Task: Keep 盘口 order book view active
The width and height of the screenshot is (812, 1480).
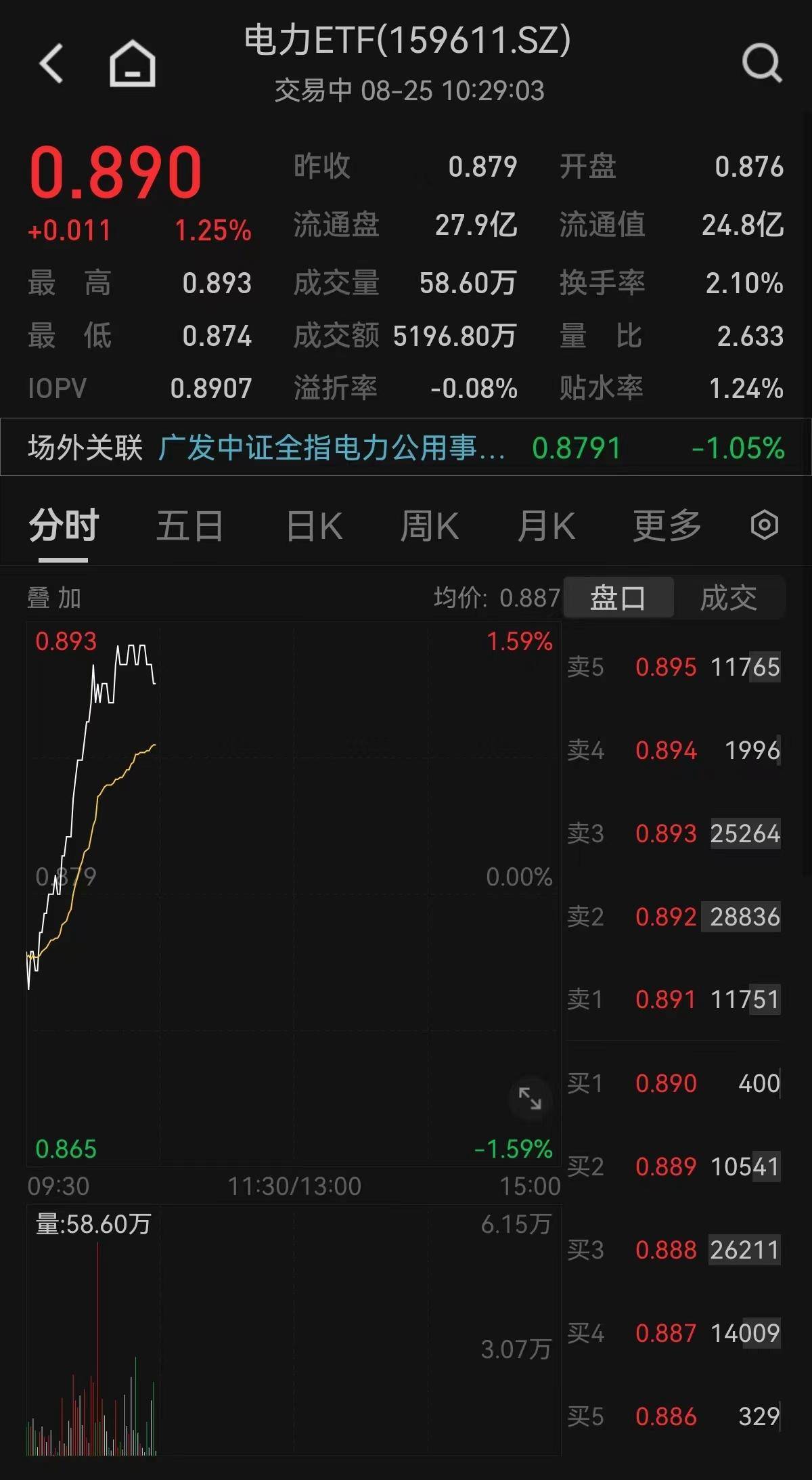Action: [x=618, y=596]
